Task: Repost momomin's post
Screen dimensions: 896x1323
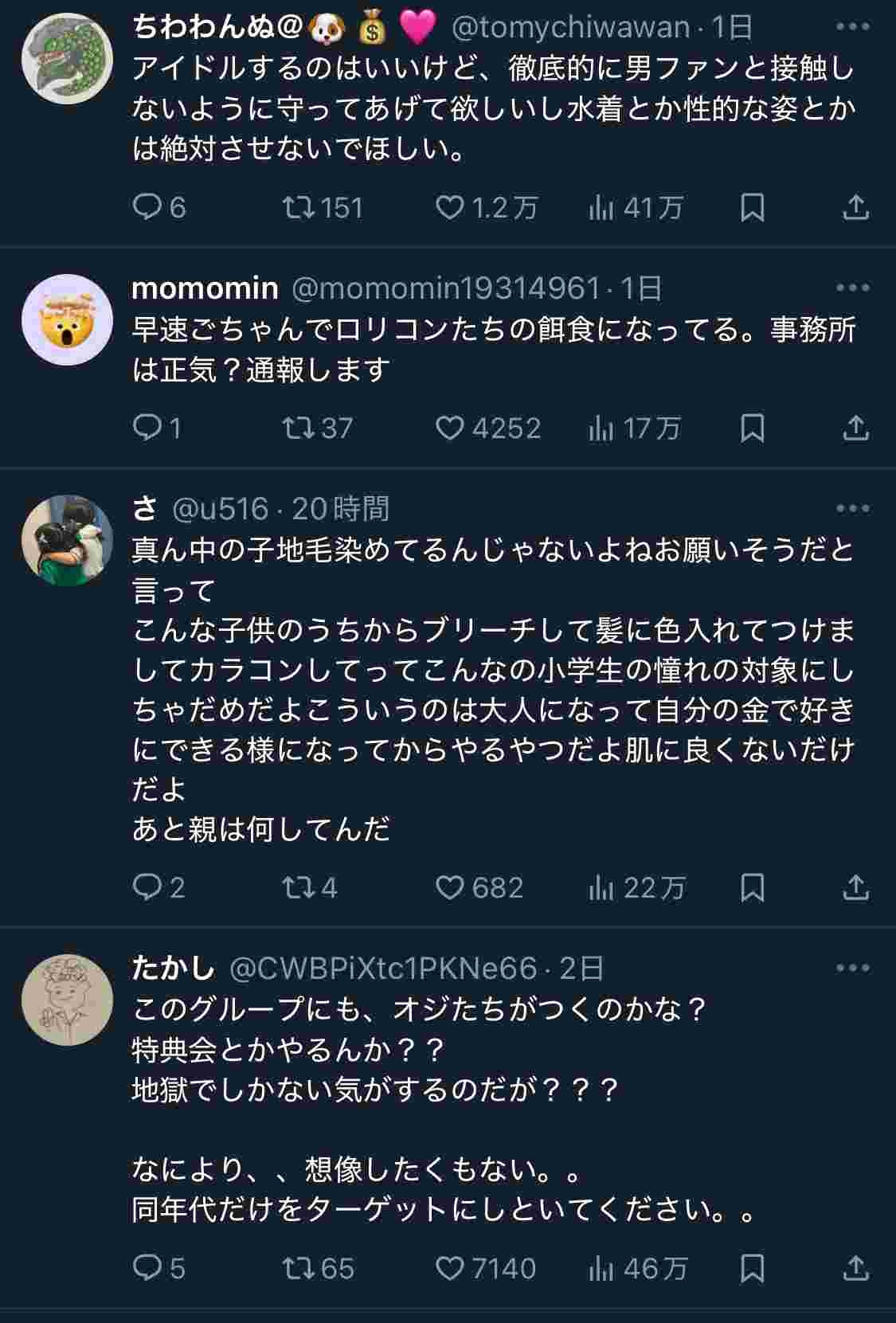Action: [297, 429]
